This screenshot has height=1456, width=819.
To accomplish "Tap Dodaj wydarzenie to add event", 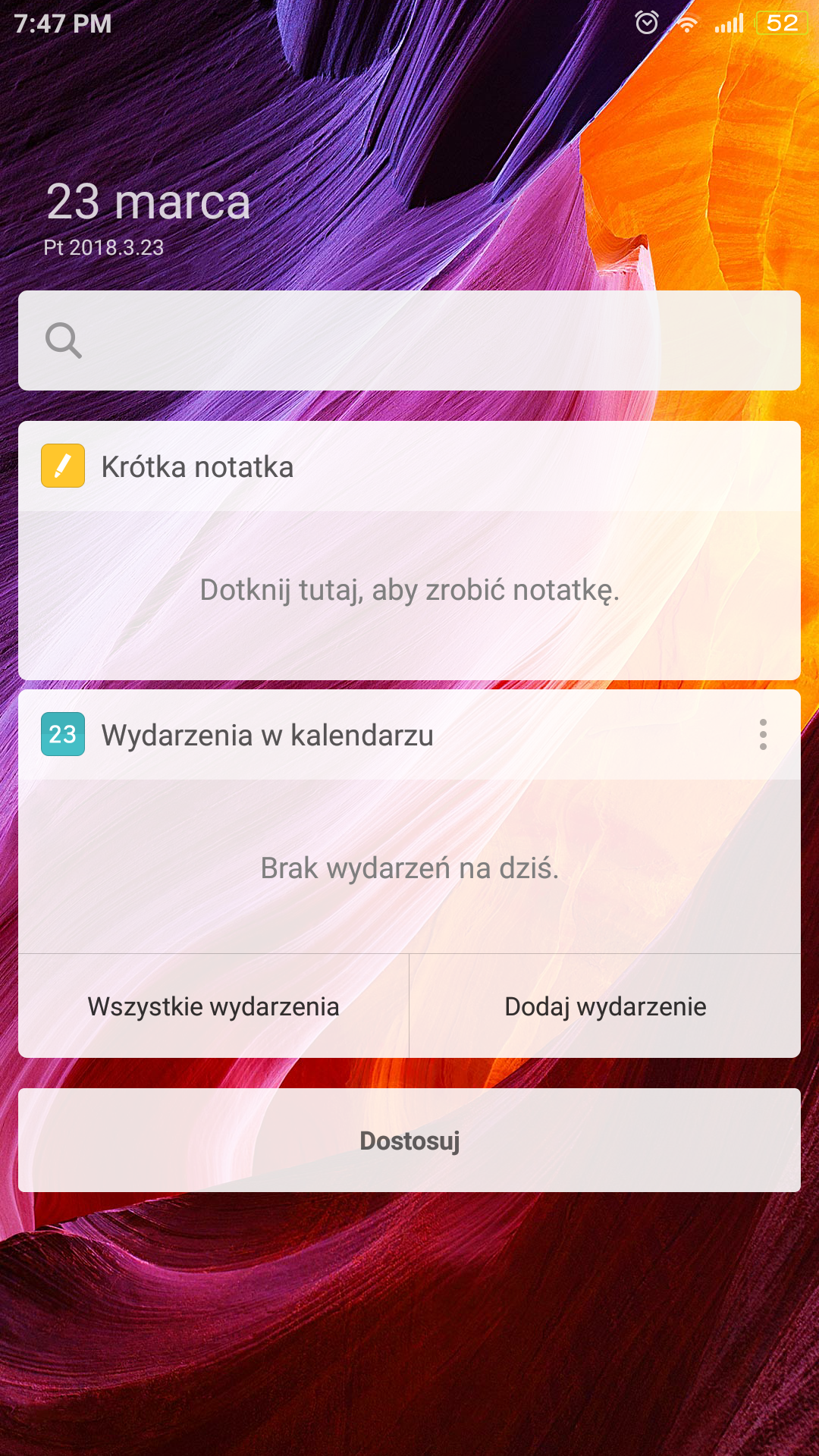I will [605, 1006].
